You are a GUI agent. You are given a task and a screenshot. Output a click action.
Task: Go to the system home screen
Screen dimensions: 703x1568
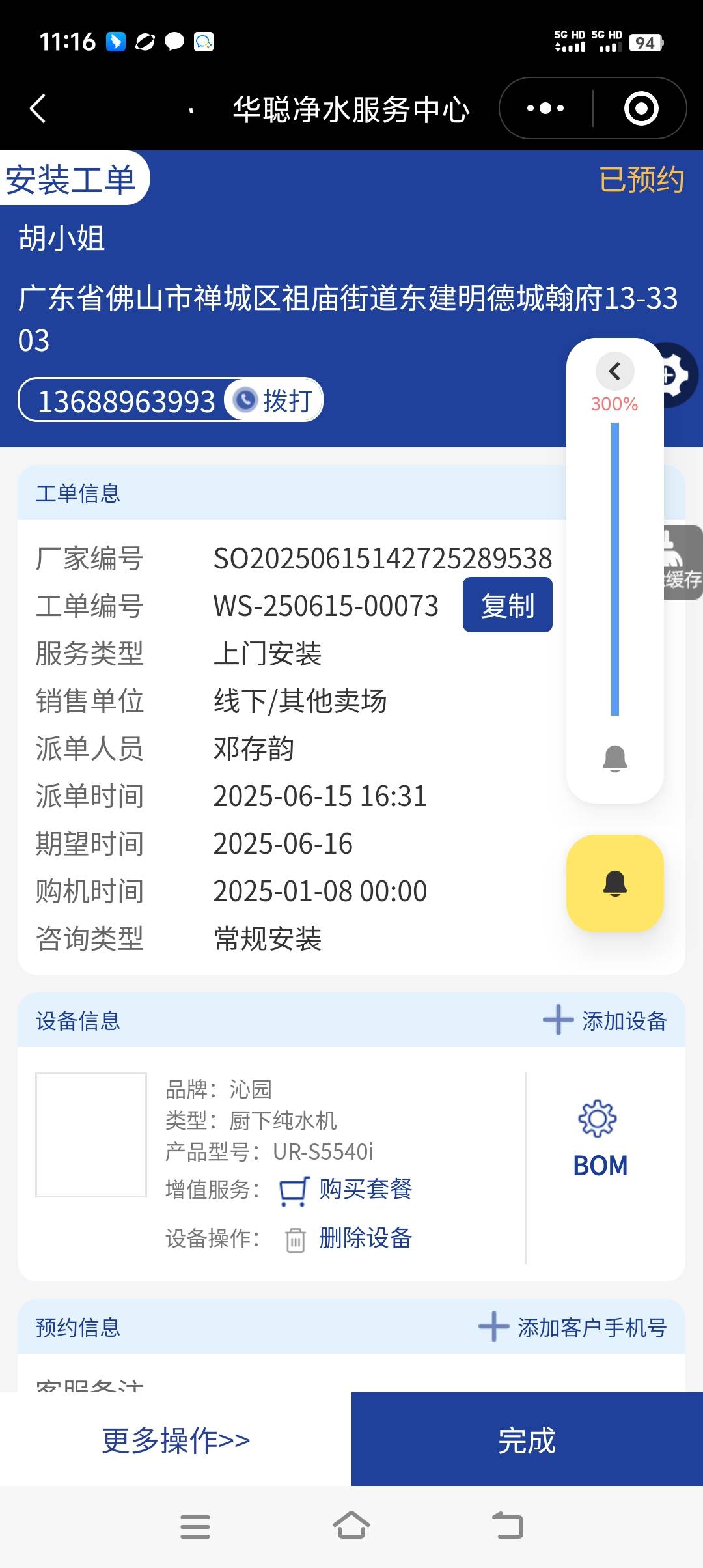pos(351,1526)
